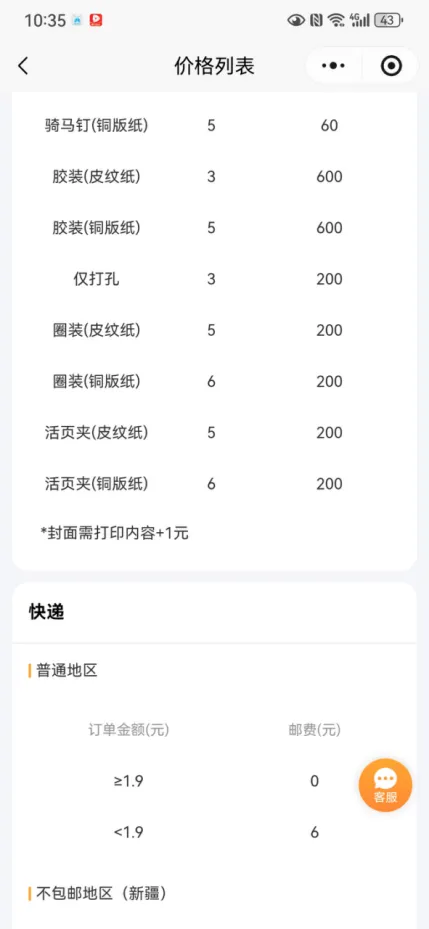Screen dimensions: 429x929
Task: Close the mini program with the circle icon
Action: pos(391,66)
